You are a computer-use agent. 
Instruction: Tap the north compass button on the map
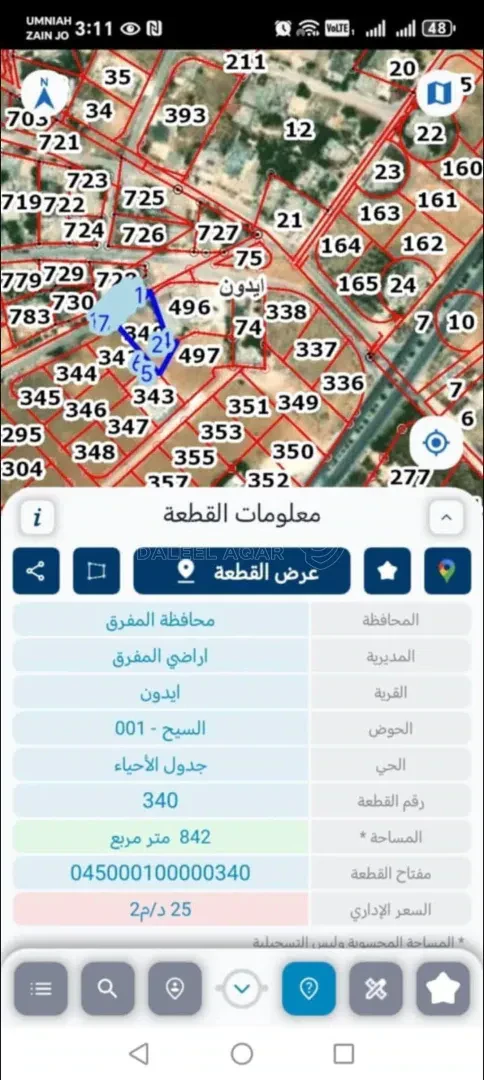tap(45, 94)
